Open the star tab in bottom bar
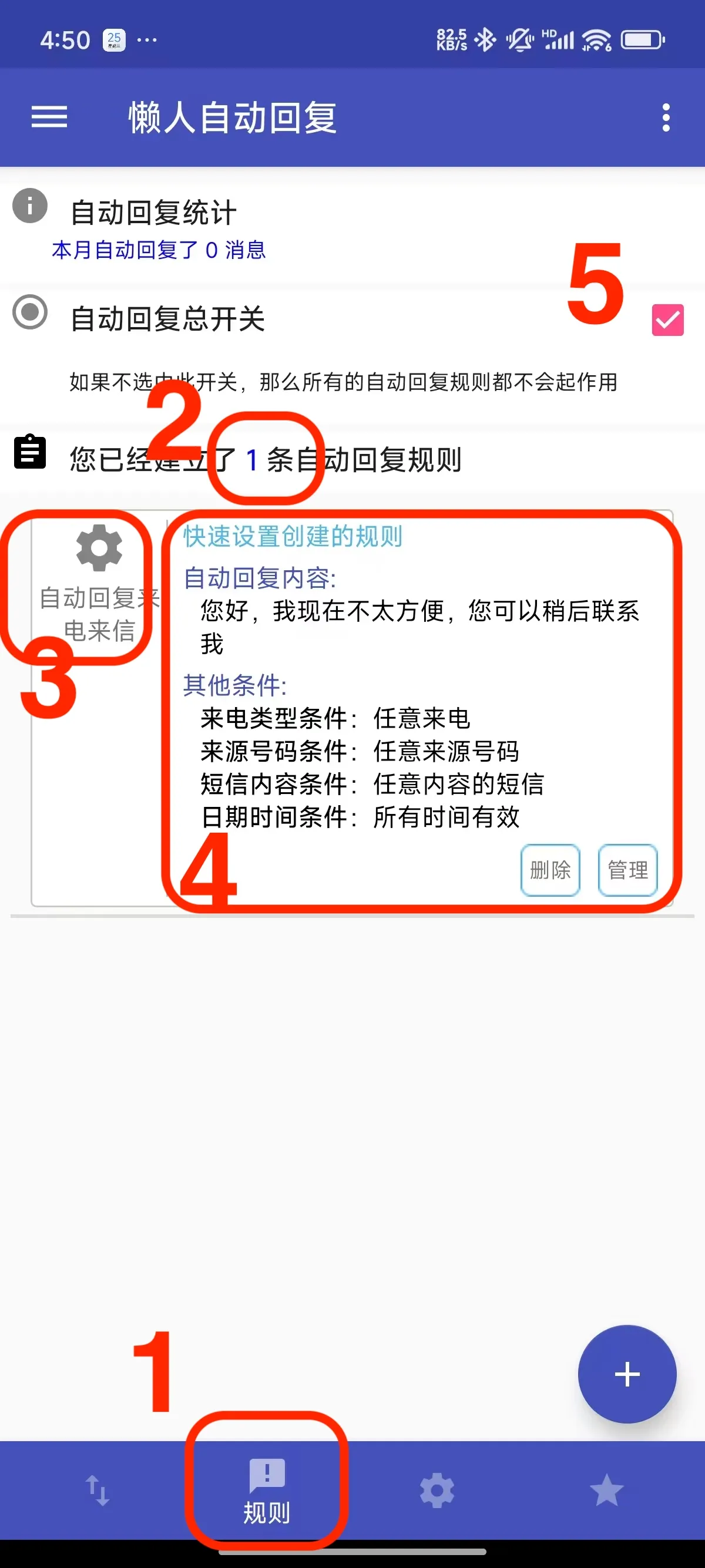 pyautogui.click(x=607, y=1490)
